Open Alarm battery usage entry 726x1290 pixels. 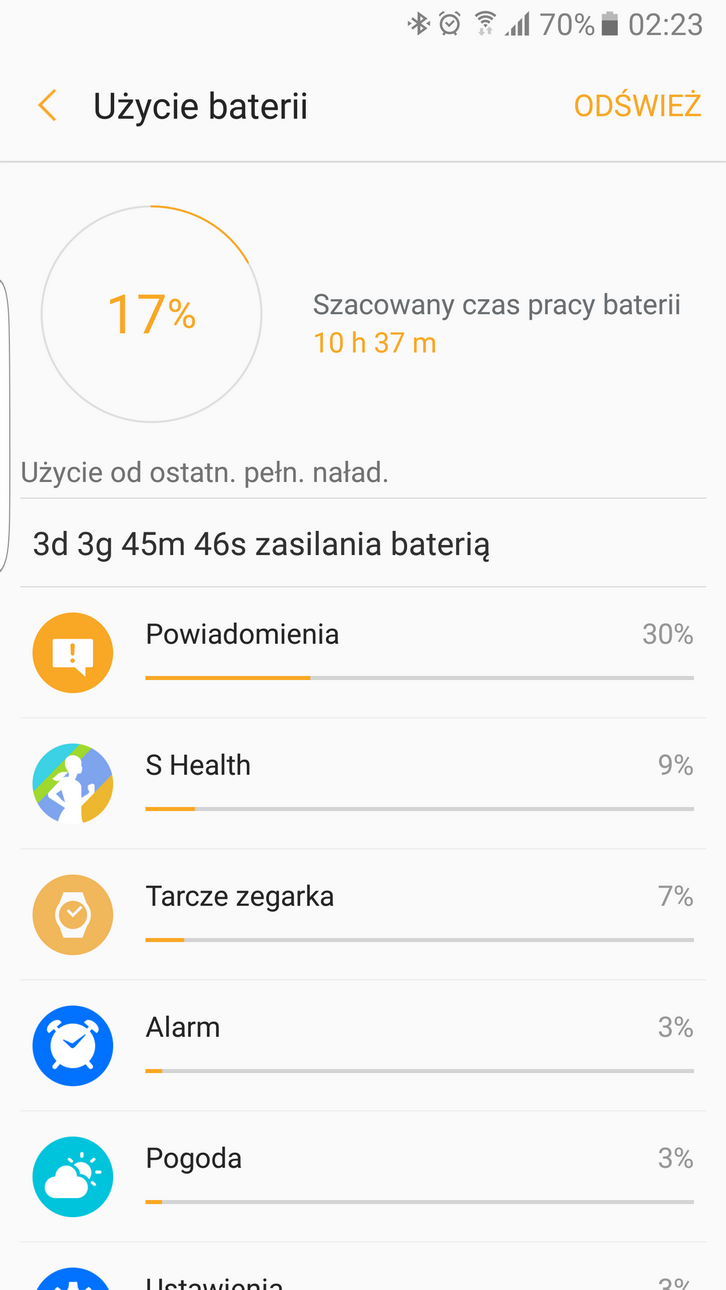pos(363,1045)
